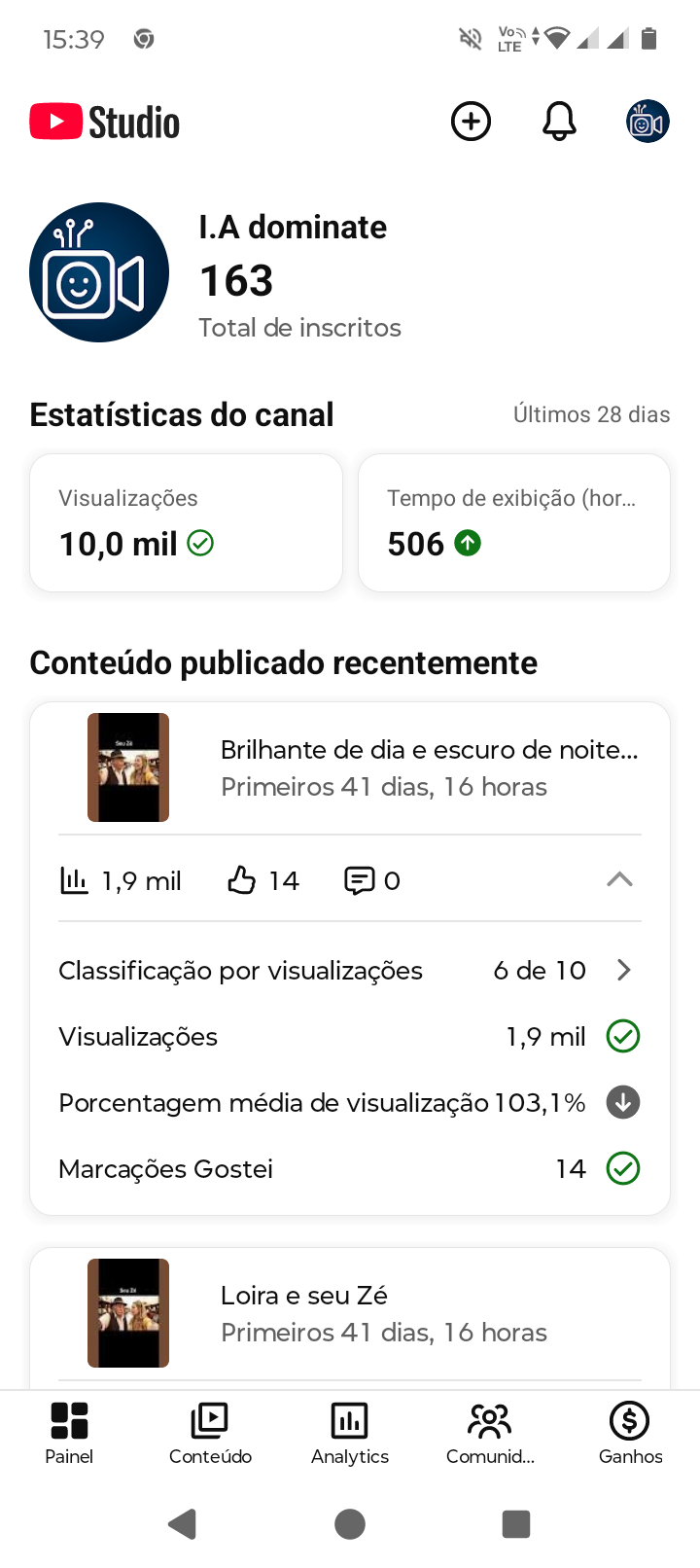Open the account avatar menu
This screenshot has width=700, height=1568.
[x=647, y=122]
